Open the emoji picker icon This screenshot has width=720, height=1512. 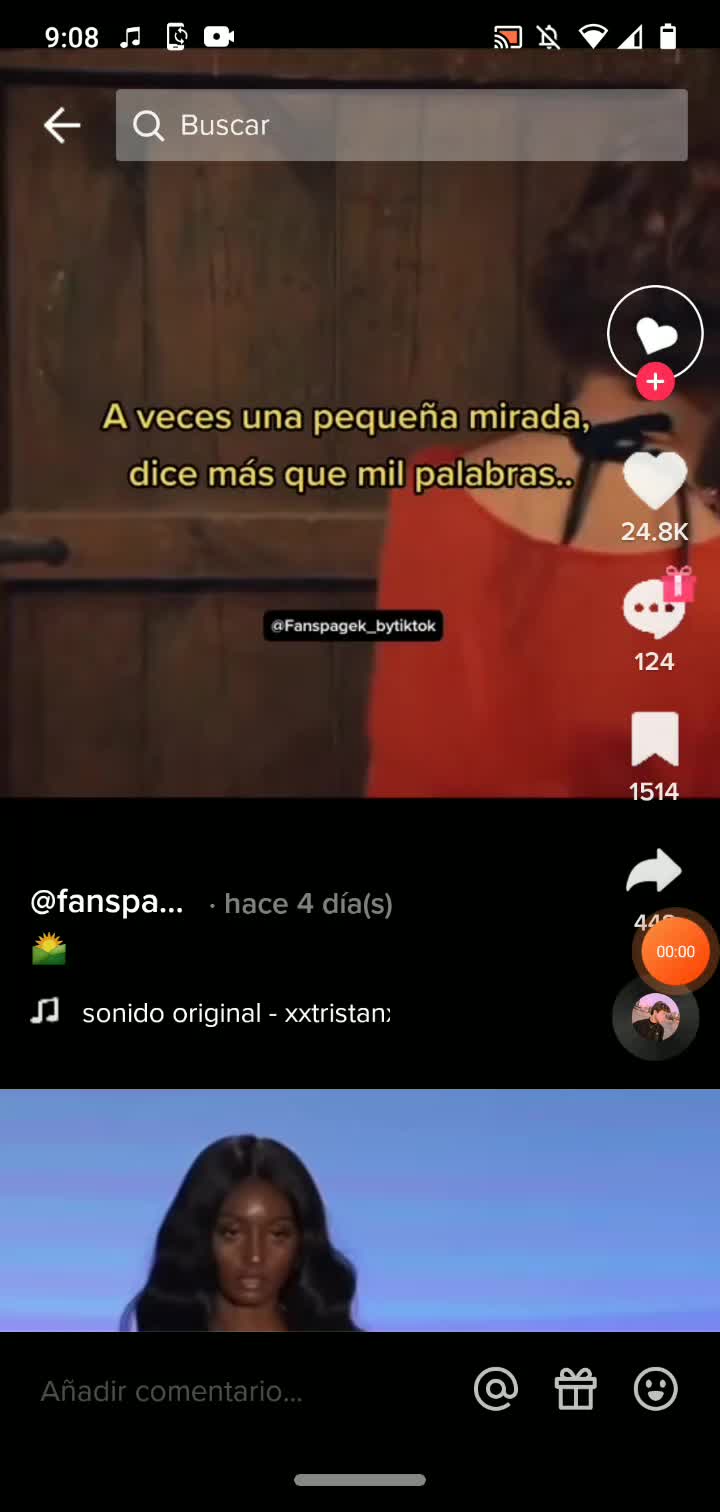(656, 1389)
